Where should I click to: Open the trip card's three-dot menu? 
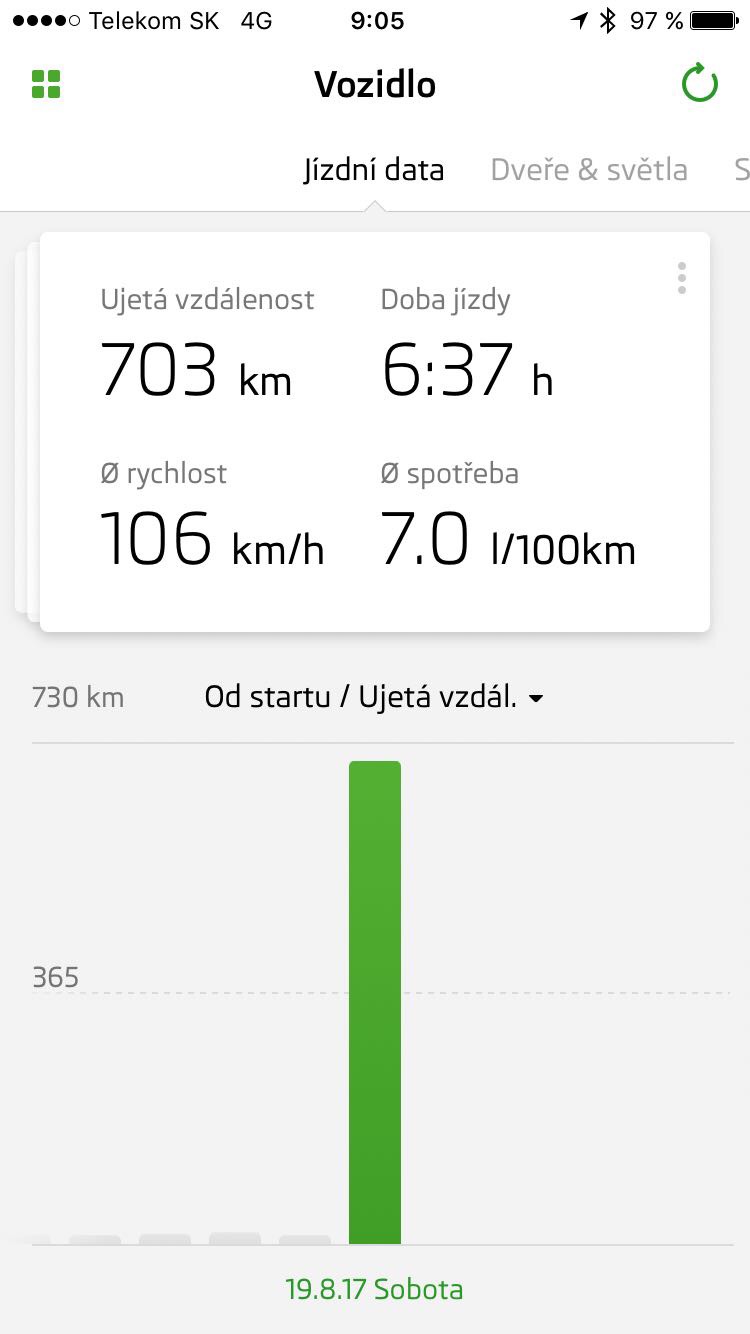click(682, 278)
